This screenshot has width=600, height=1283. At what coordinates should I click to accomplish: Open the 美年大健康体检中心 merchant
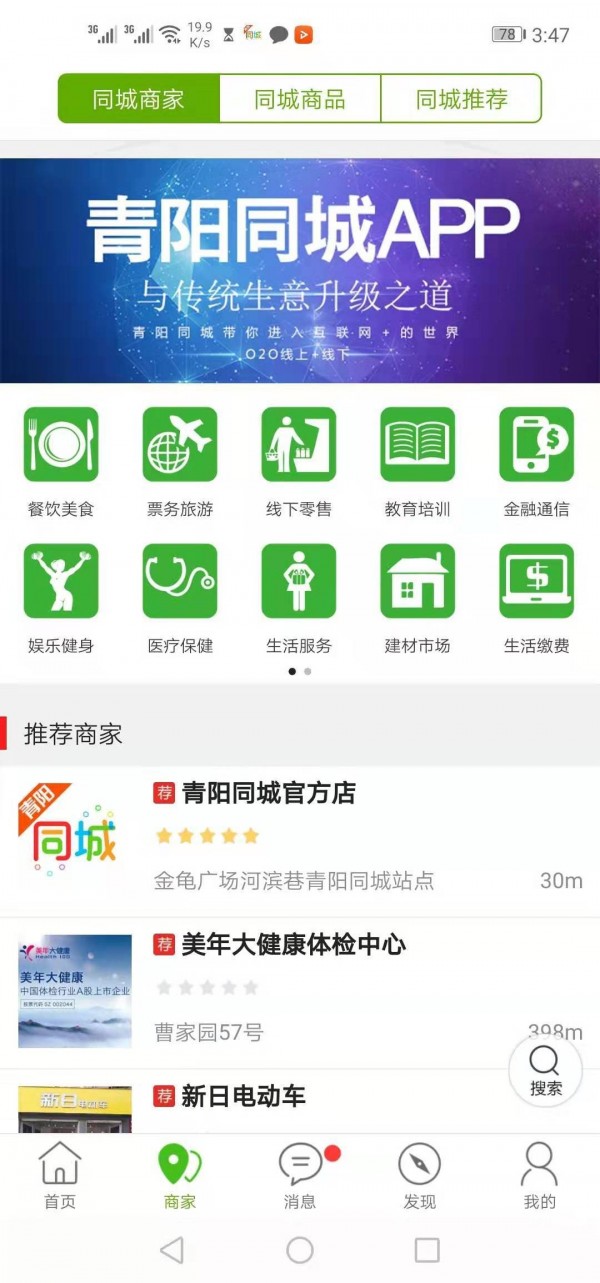[x=300, y=990]
